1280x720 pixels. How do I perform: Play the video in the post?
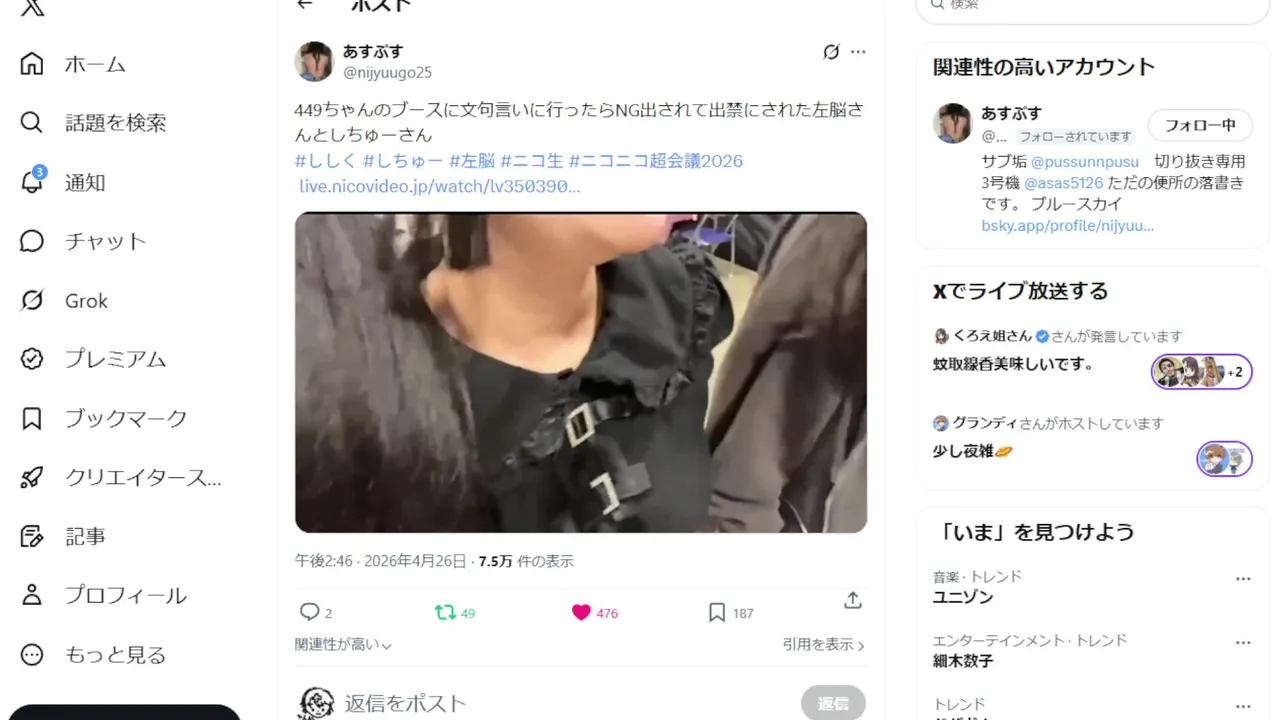pyautogui.click(x=580, y=372)
